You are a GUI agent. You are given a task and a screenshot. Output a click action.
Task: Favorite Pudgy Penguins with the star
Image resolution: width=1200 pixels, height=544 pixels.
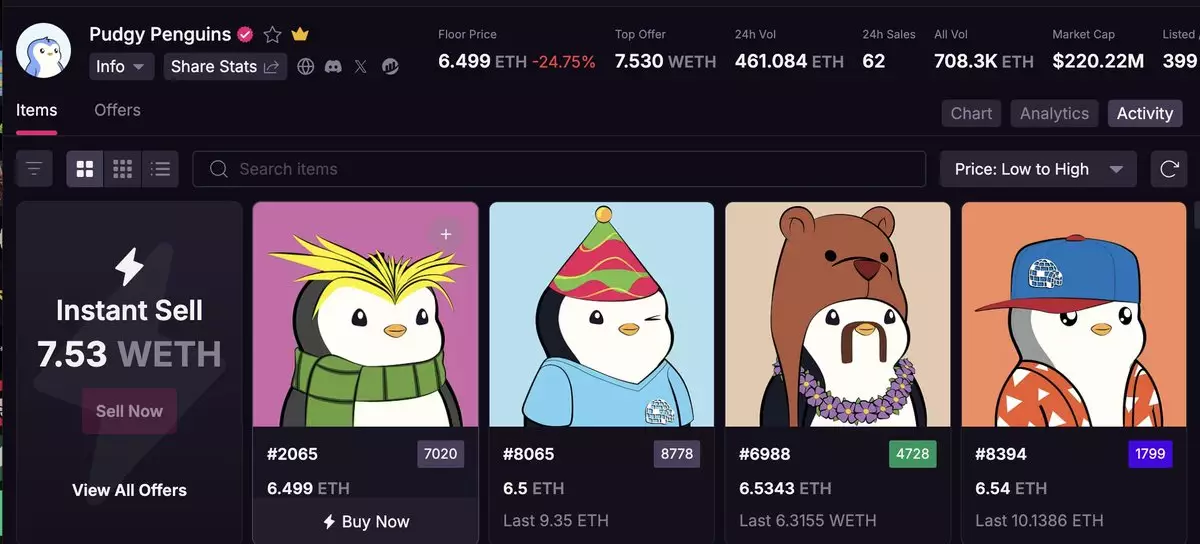point(272,35)
